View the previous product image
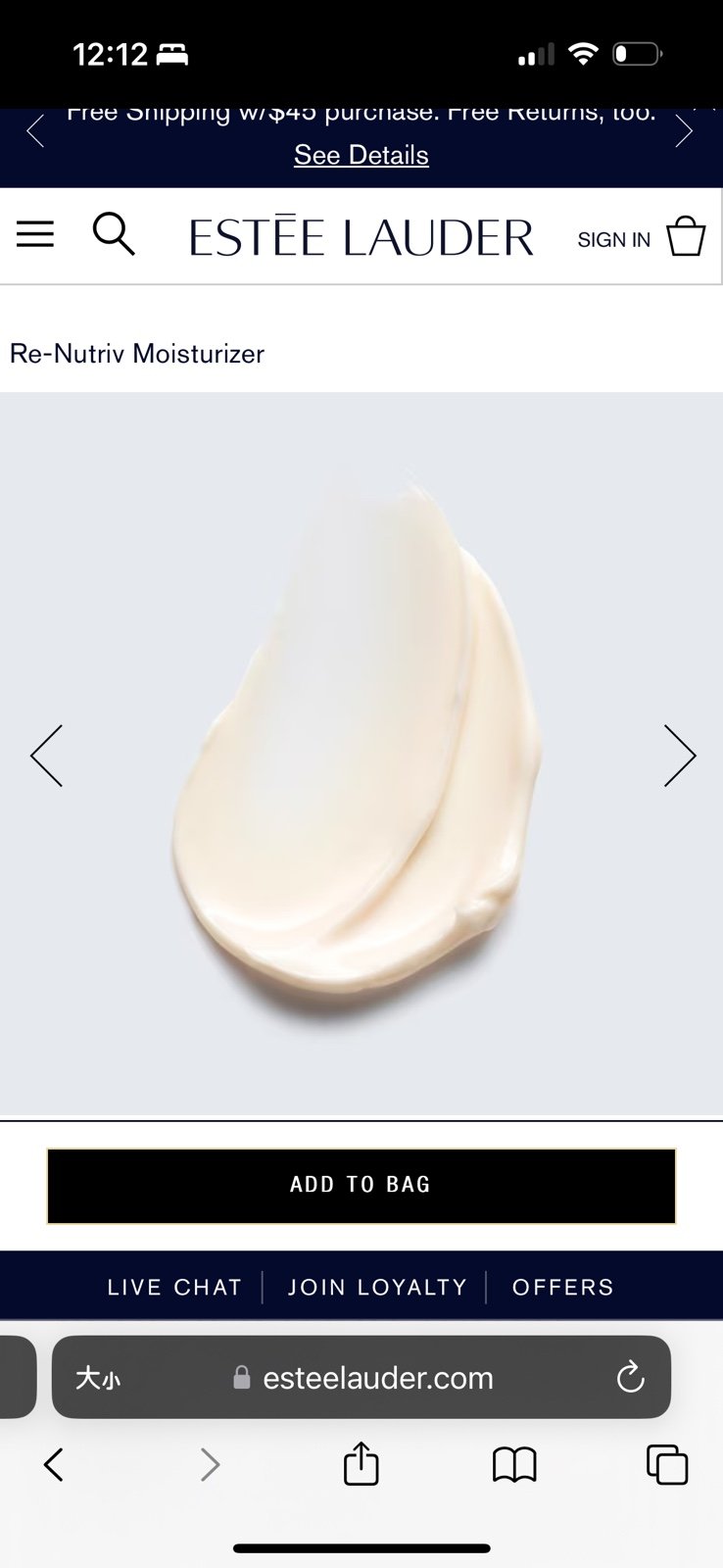 click(47, 756)
